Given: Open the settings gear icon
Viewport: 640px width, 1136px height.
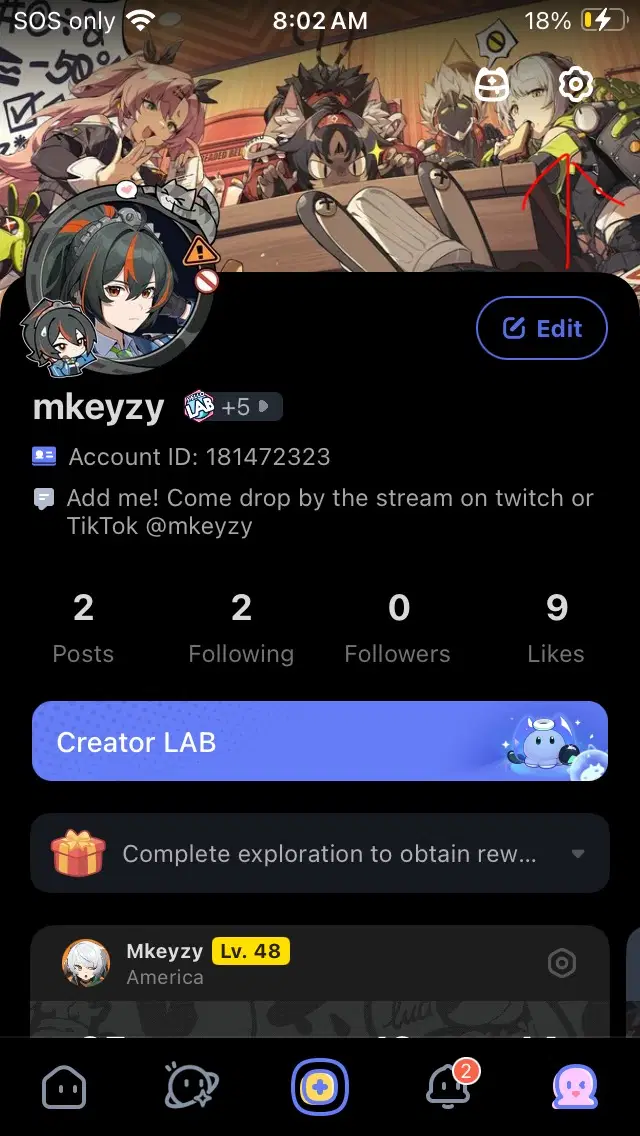Looking at the screenshot, I should point(576,84).
